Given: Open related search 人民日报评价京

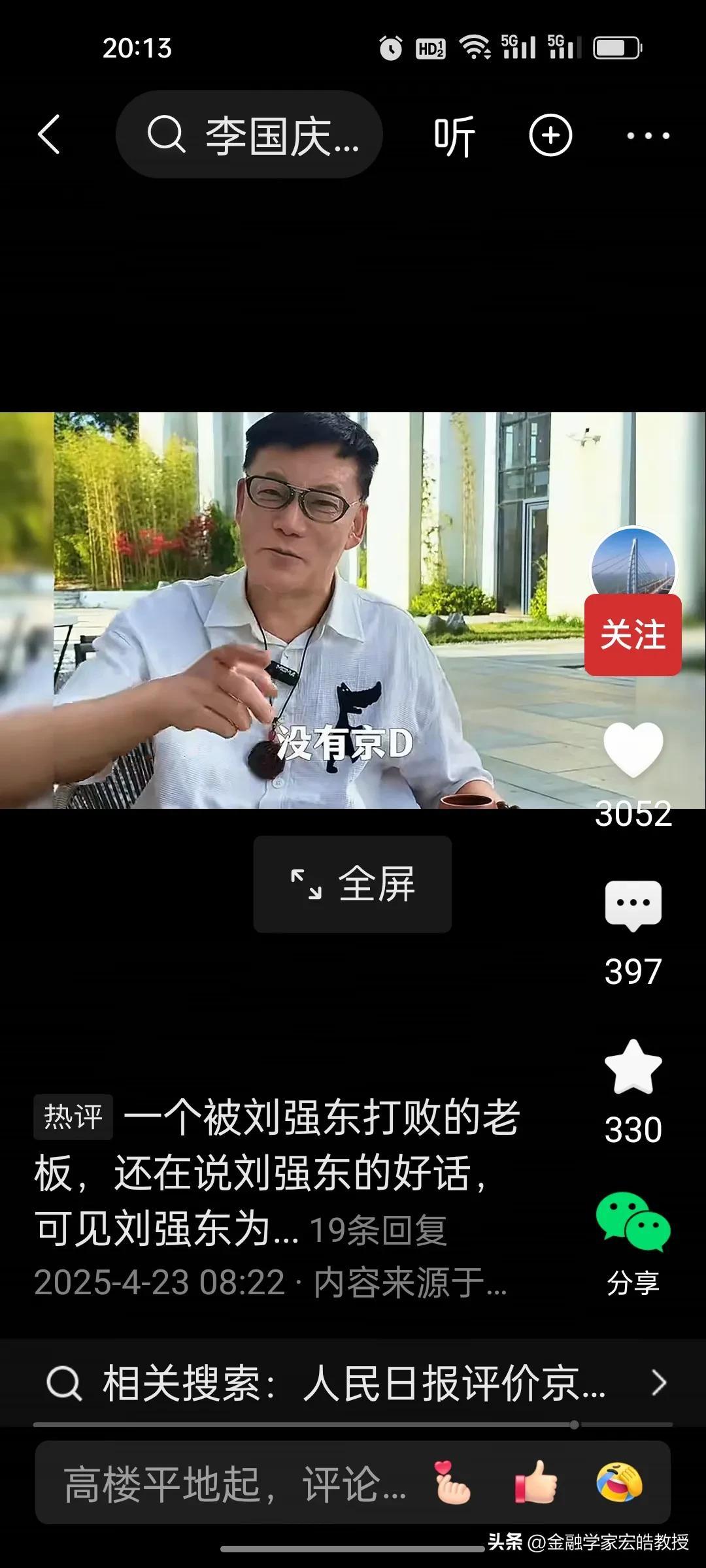Looking at the screenshot, I should (x=353, y=1382).
